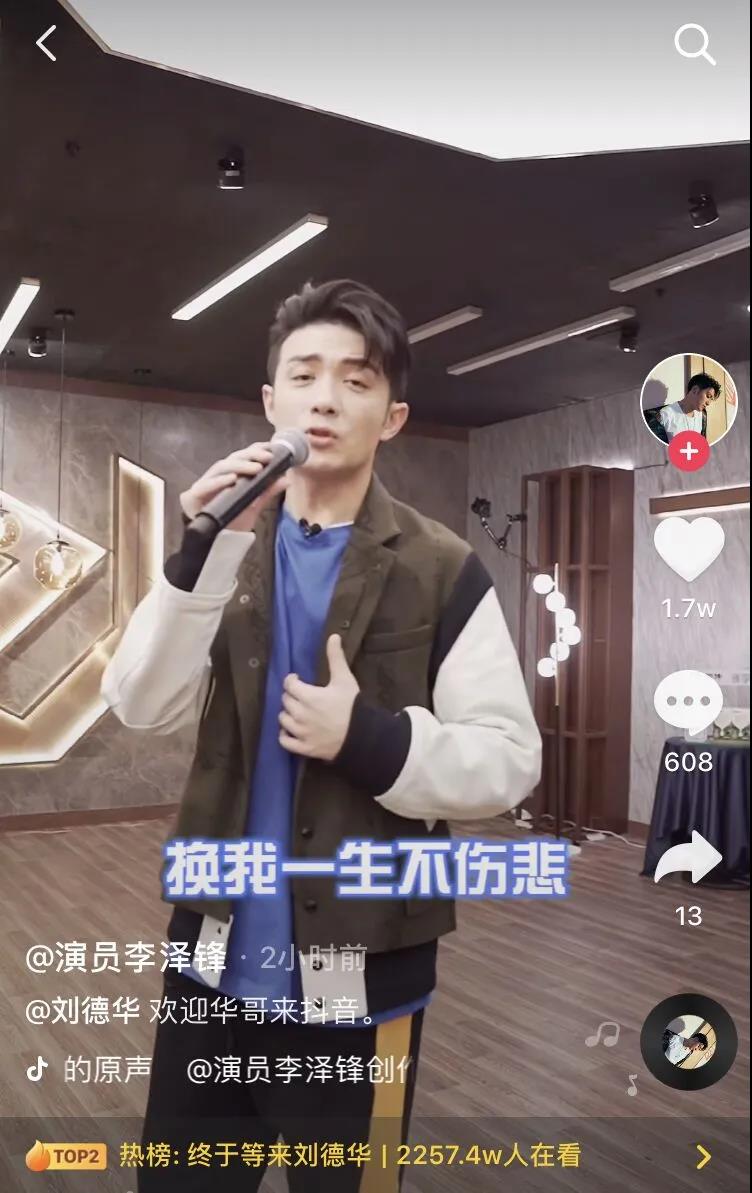Image resolution: width=752 pixels, height=1193 pixels.
Task: Open search with the magnifier icon
Action: tap(694, 44)
